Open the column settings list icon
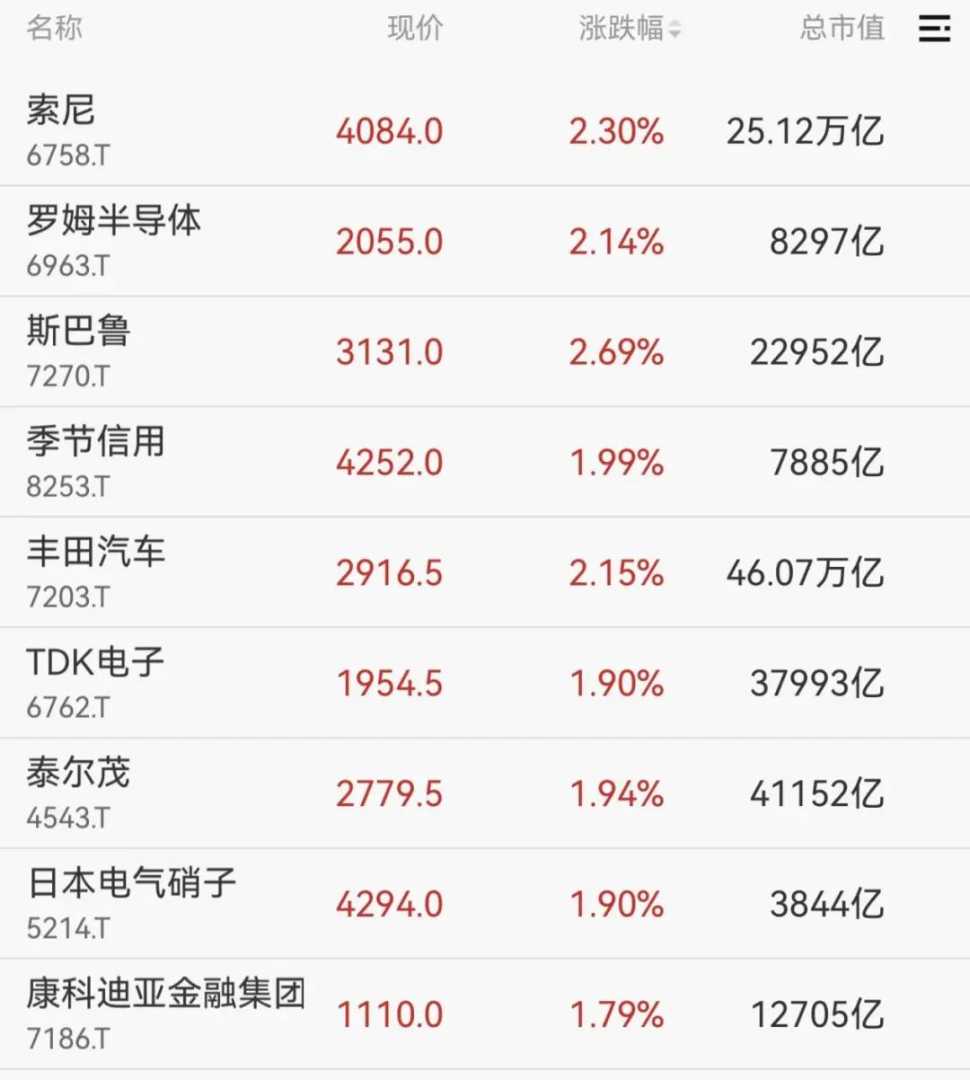This screenshot has width=970, height=1080. pyautogui.click(x=934, y=29)
